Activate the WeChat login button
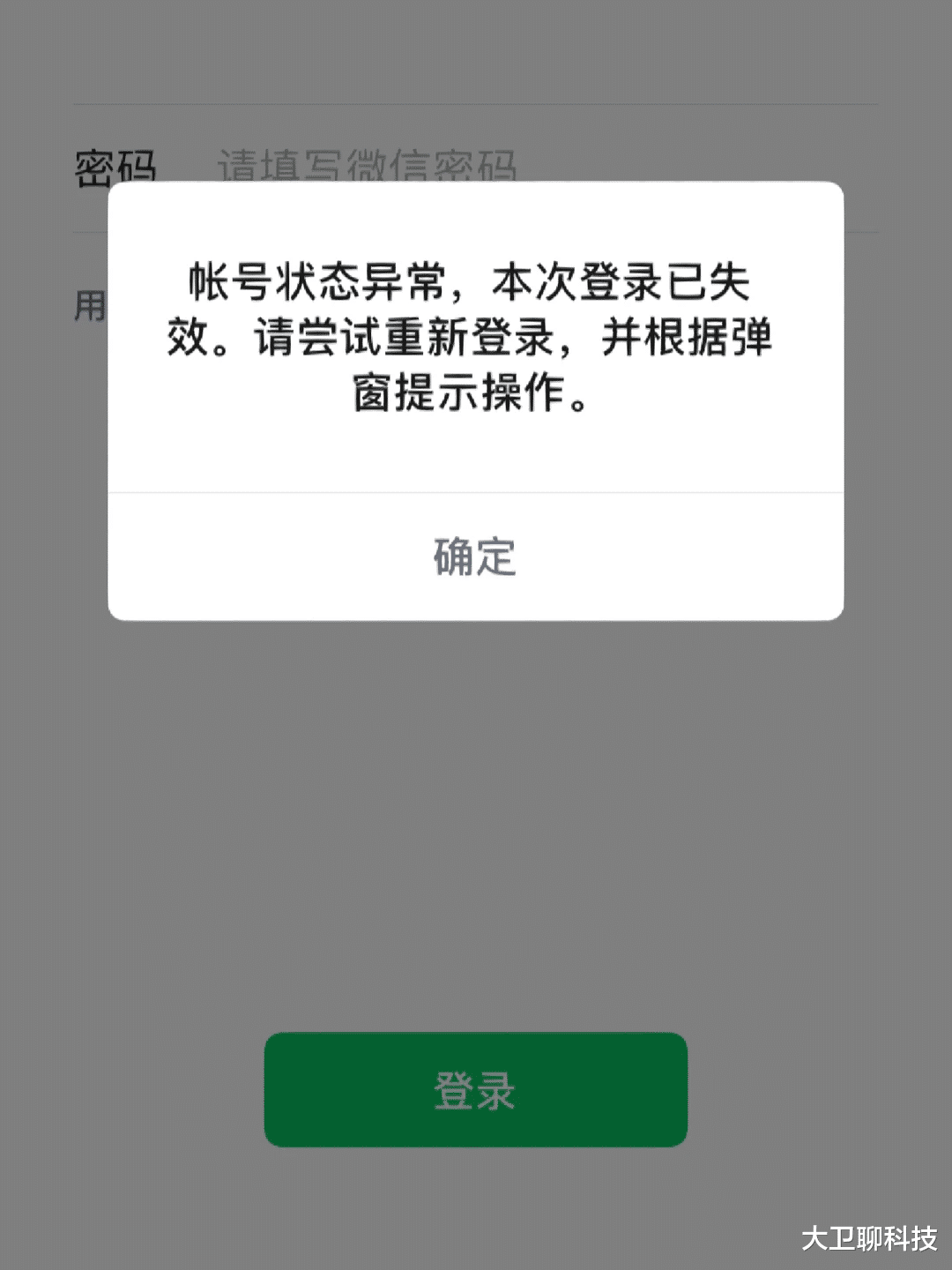The width and height of the screenshot is (952, 1270). click(474, 1090)
